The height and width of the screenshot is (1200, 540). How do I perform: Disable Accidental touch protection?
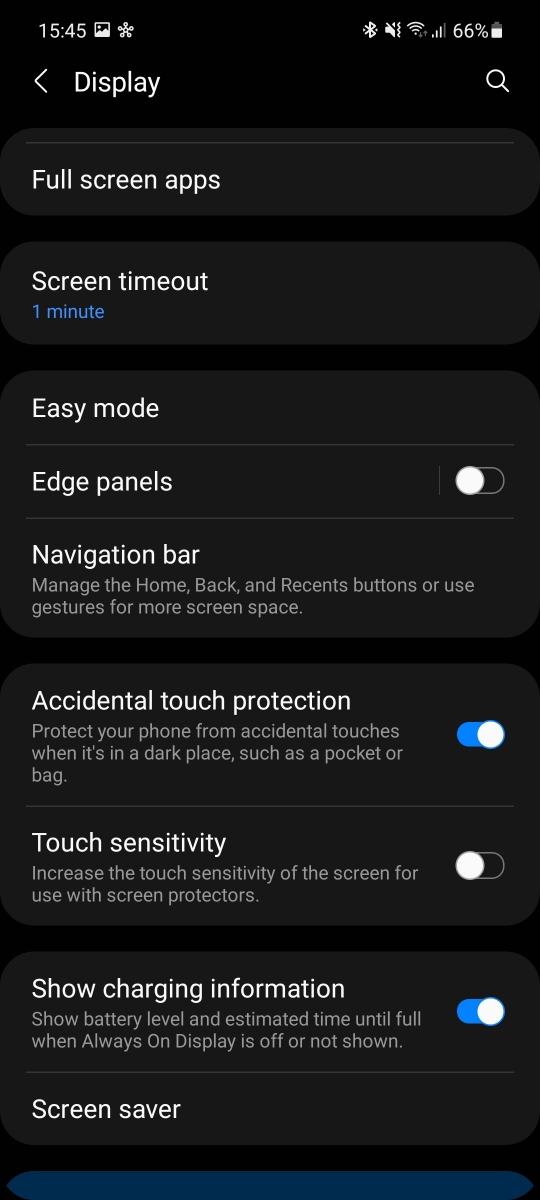point(480,735)
